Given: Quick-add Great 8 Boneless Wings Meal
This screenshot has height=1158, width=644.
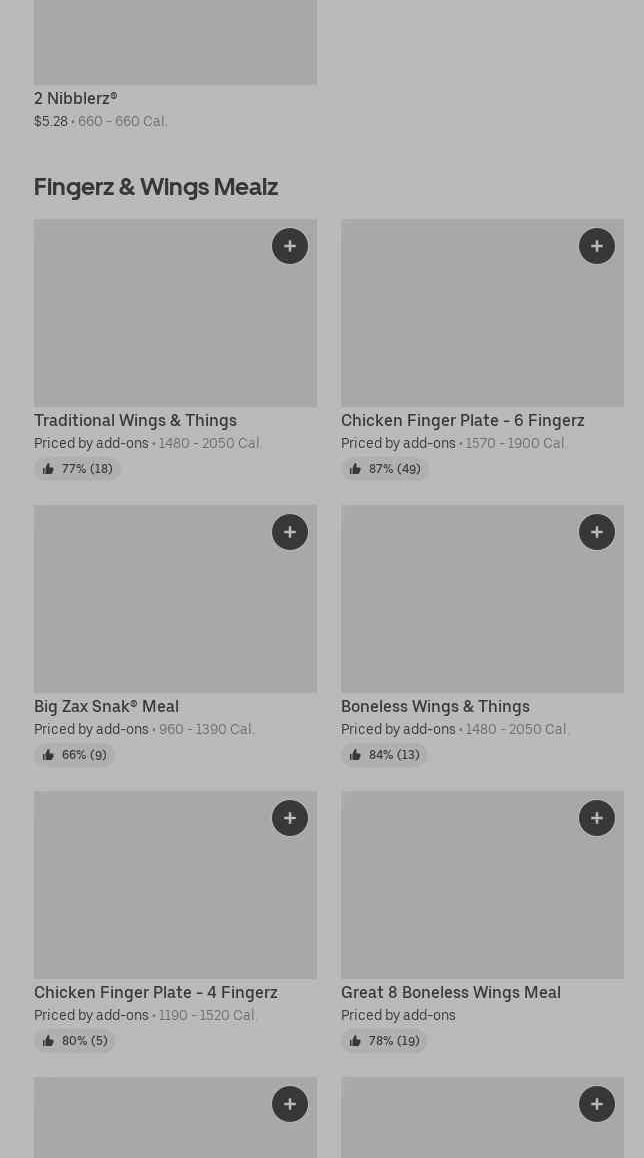Looking at the screenshot, I should [x=597, y=818].
